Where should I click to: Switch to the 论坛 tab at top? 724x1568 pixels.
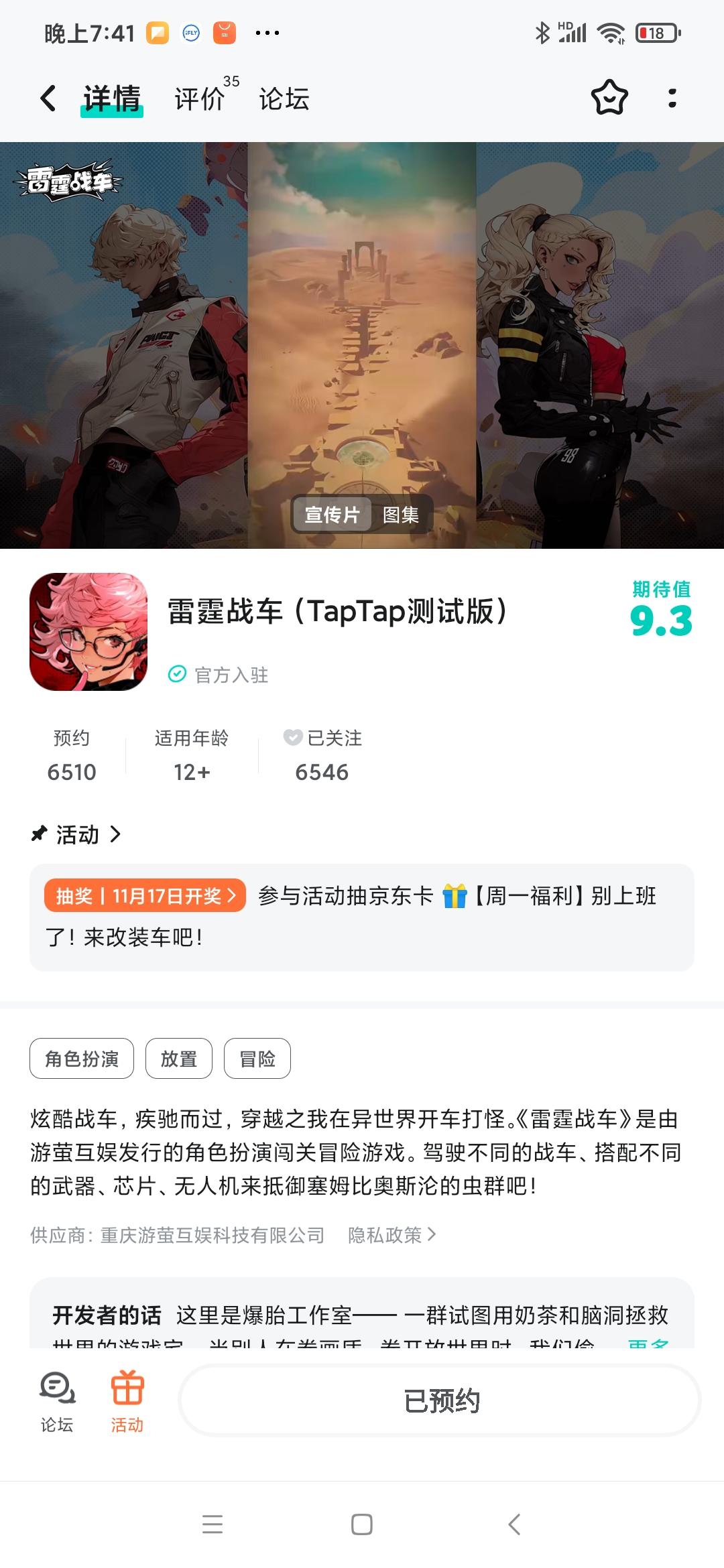coord(284,98)
